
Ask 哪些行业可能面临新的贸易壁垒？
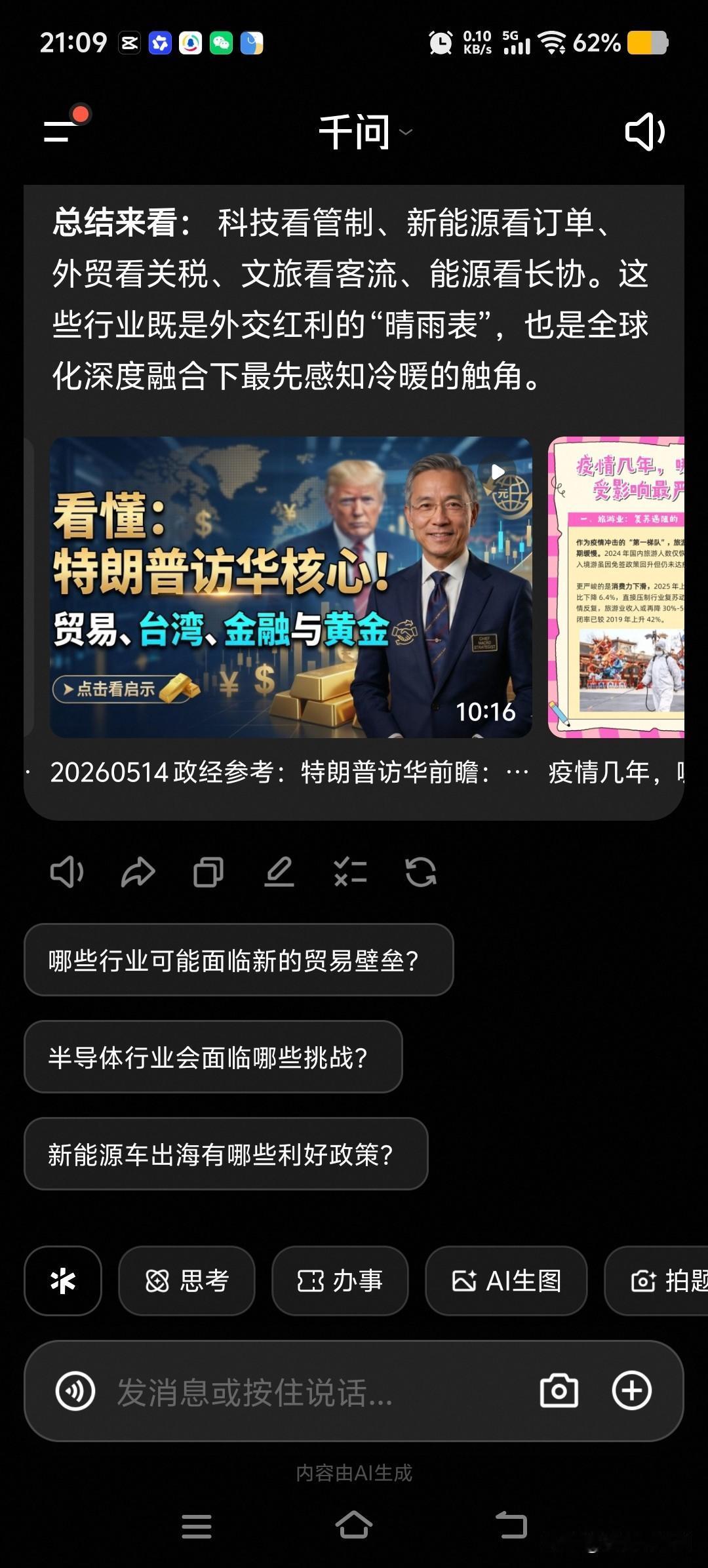click(x=239, y=960)
